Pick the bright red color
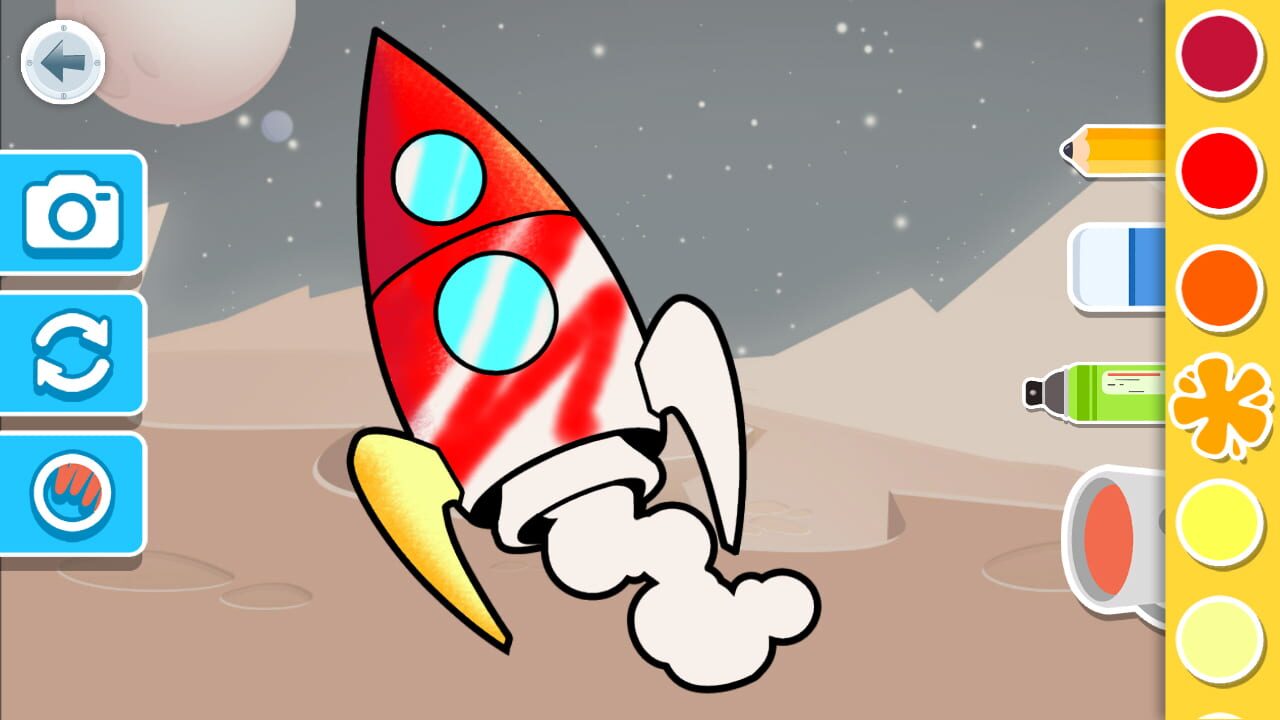 pyautogui.click(x=1219, y=169)
